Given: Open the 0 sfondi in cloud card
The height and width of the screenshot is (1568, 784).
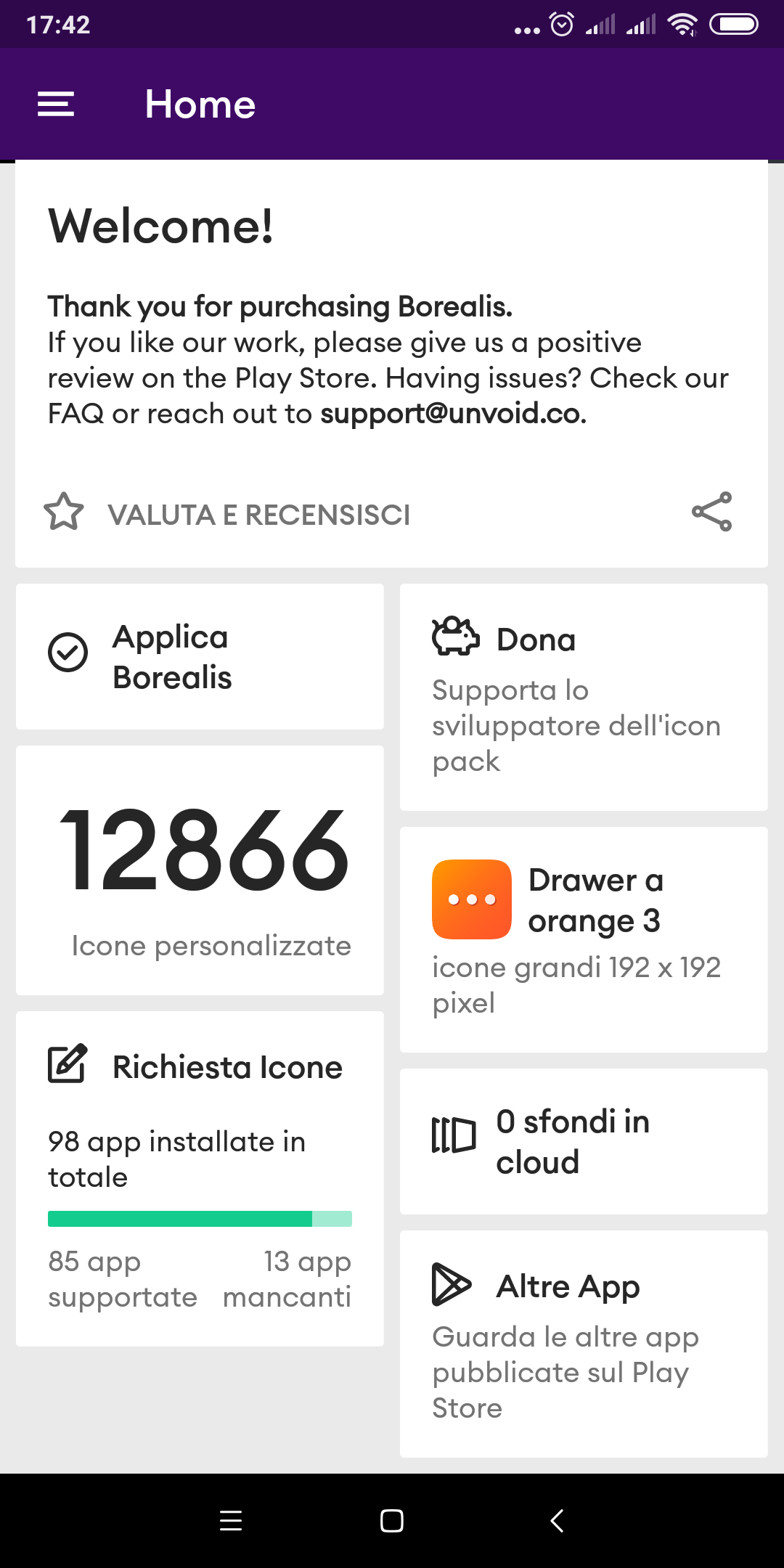Looking at the screenshot, I should pos(584,1141).
